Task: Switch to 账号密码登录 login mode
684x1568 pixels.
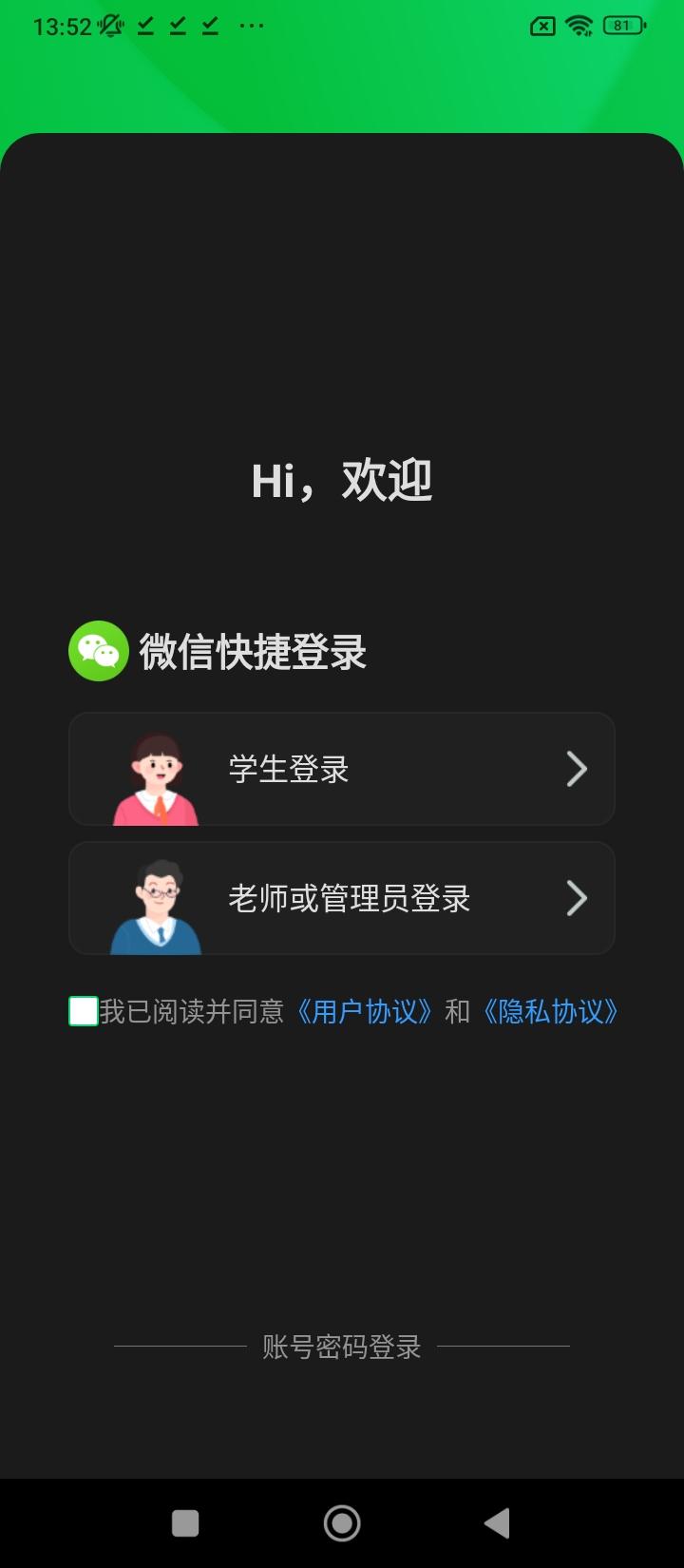Action: tap(341, 1347)
